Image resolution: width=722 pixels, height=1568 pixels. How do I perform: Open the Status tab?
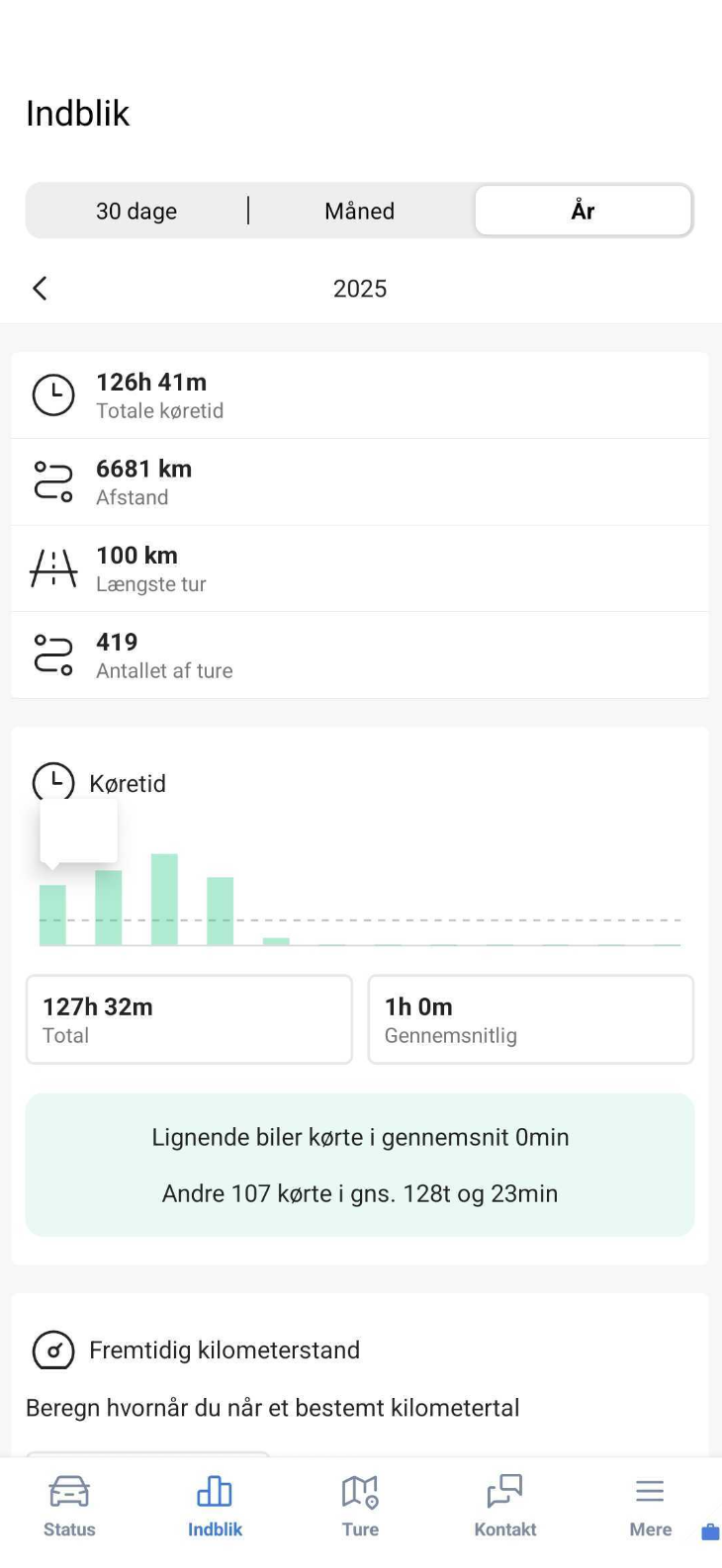point(69,1506)
